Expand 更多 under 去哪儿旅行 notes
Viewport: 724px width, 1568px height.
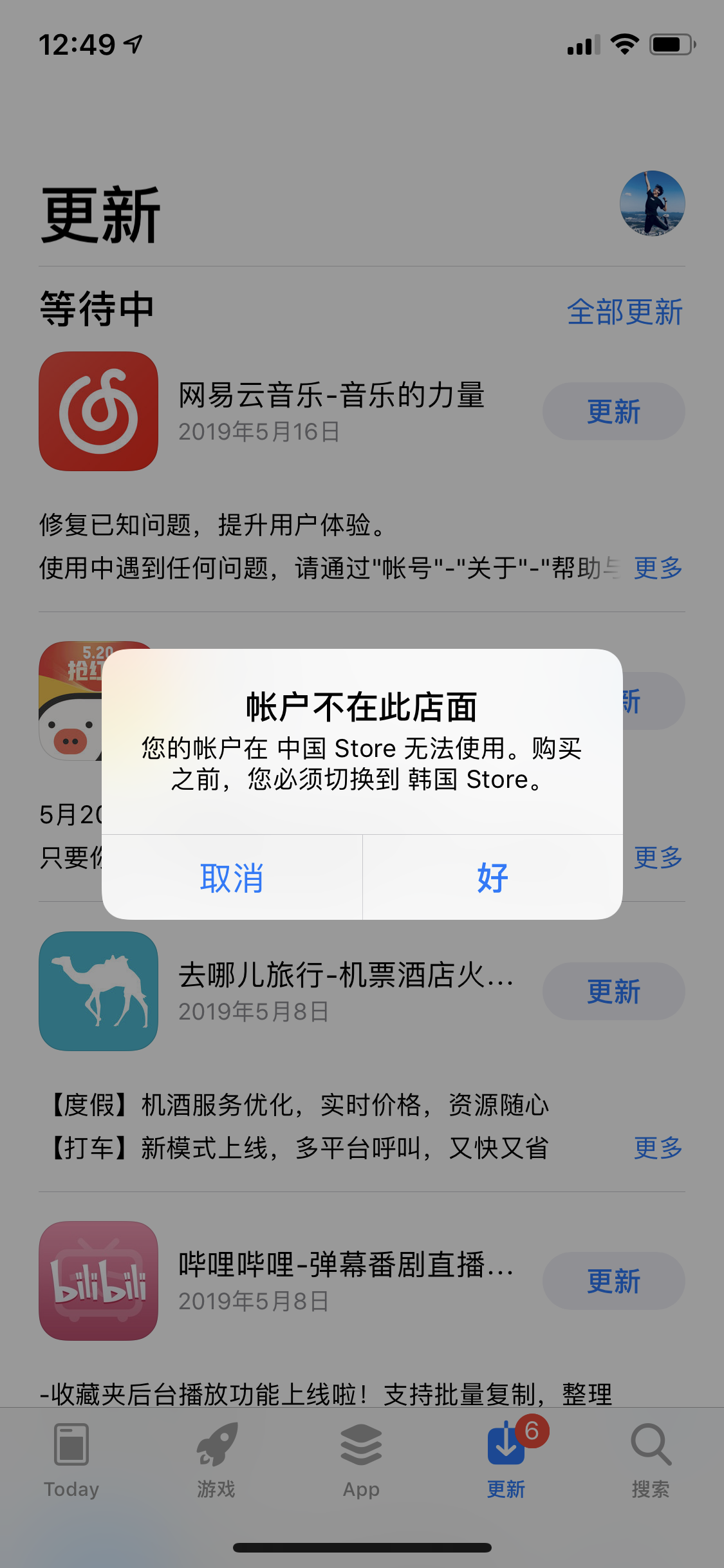point(658,1148)
